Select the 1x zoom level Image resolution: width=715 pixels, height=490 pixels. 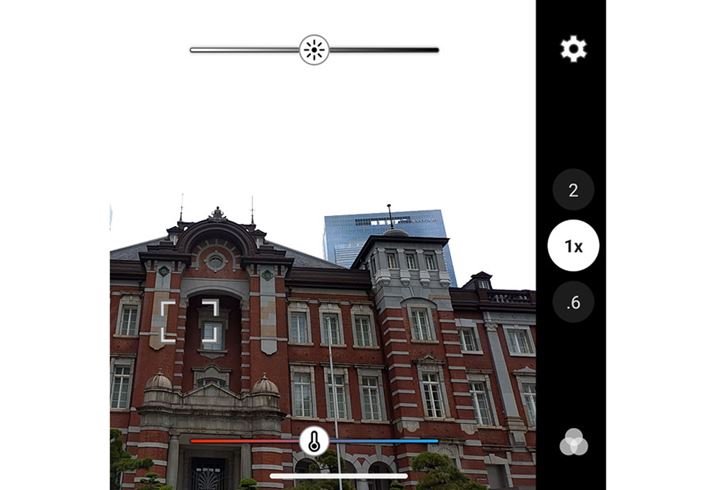573,246
